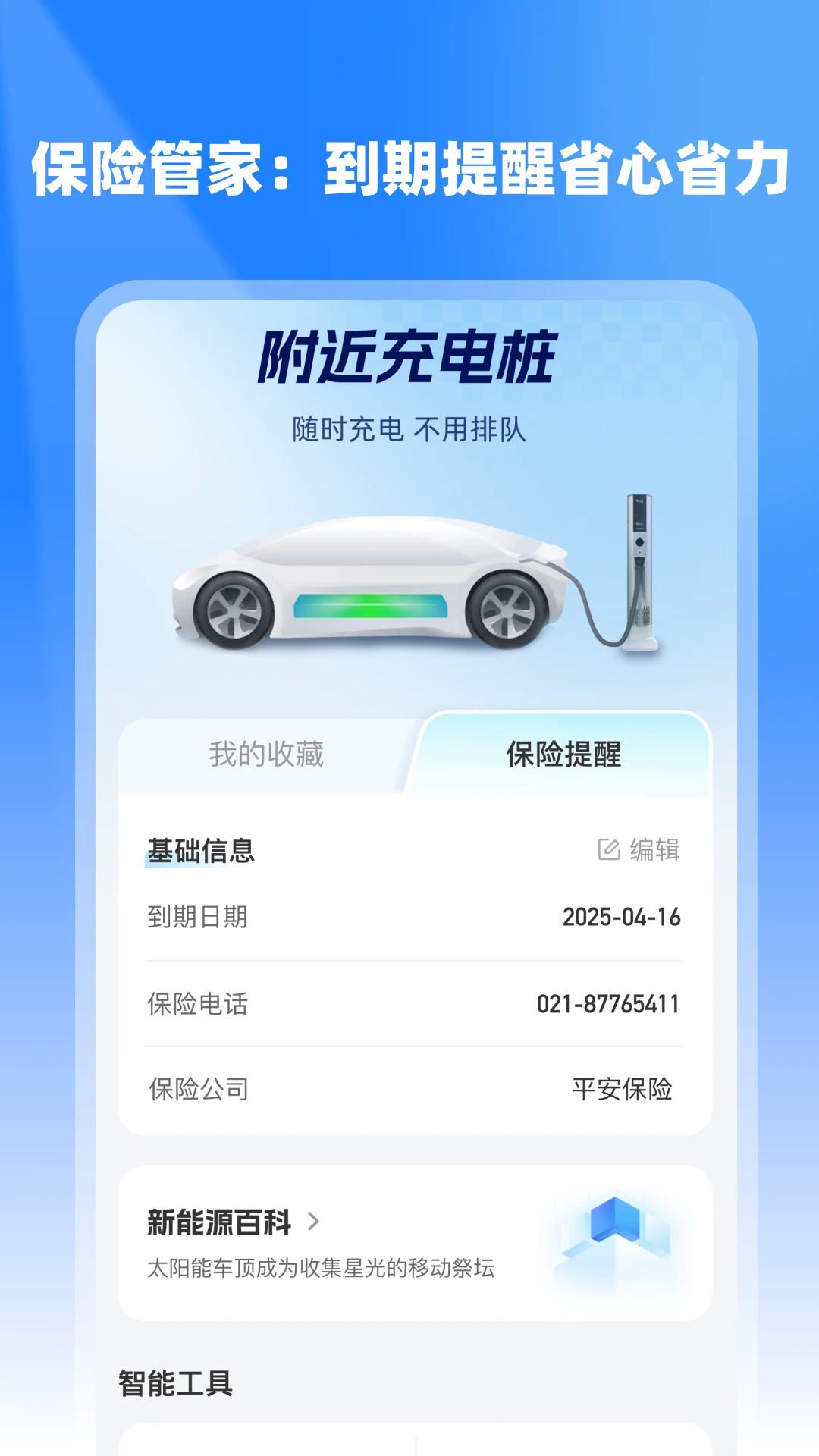The width and height of the screenshot is (819, 1456).
Task: Select the 编辑 edit option
Action: click(x=653, y=852)
